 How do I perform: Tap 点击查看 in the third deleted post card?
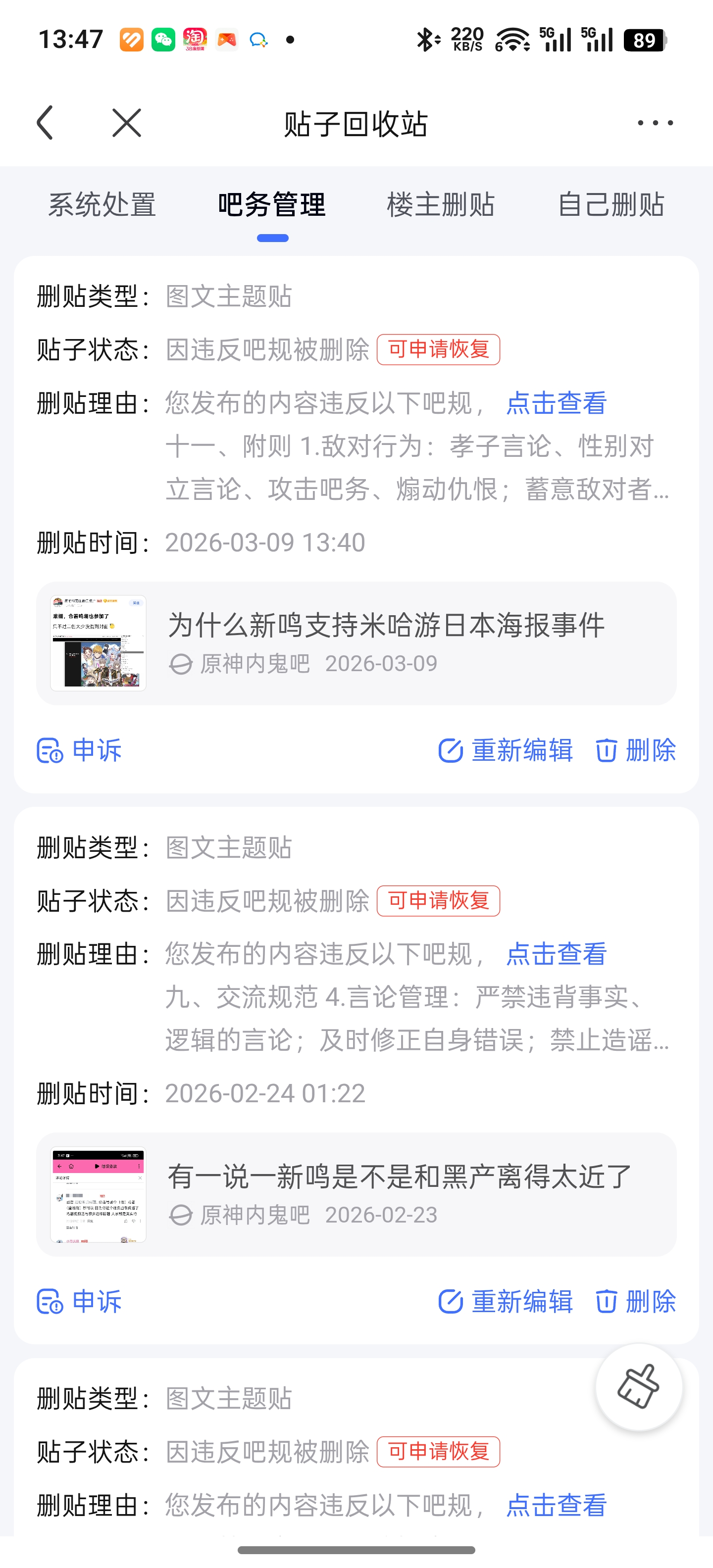coord(556,1505)
